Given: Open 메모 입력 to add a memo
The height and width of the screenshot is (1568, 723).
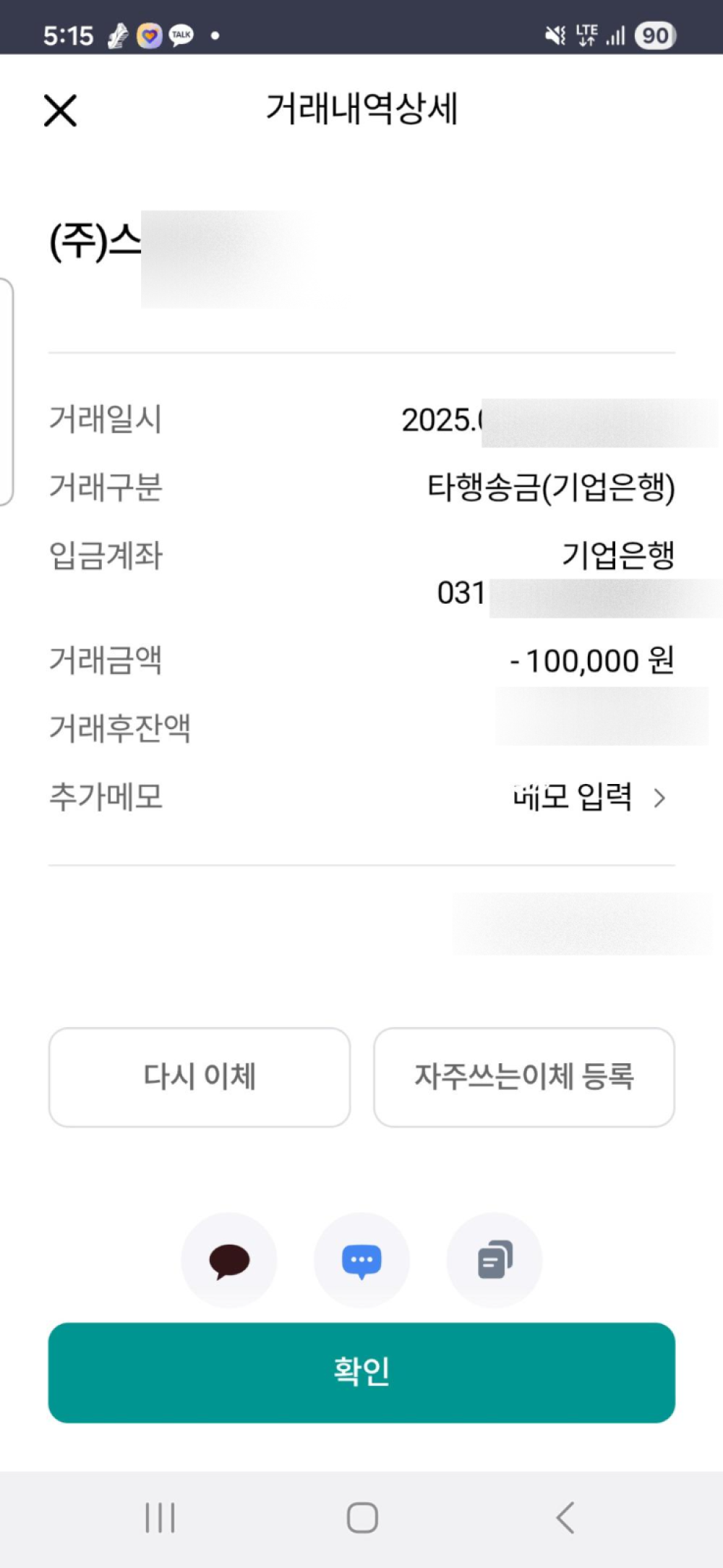Looking at the screenshot, I should tap(589, 798).
